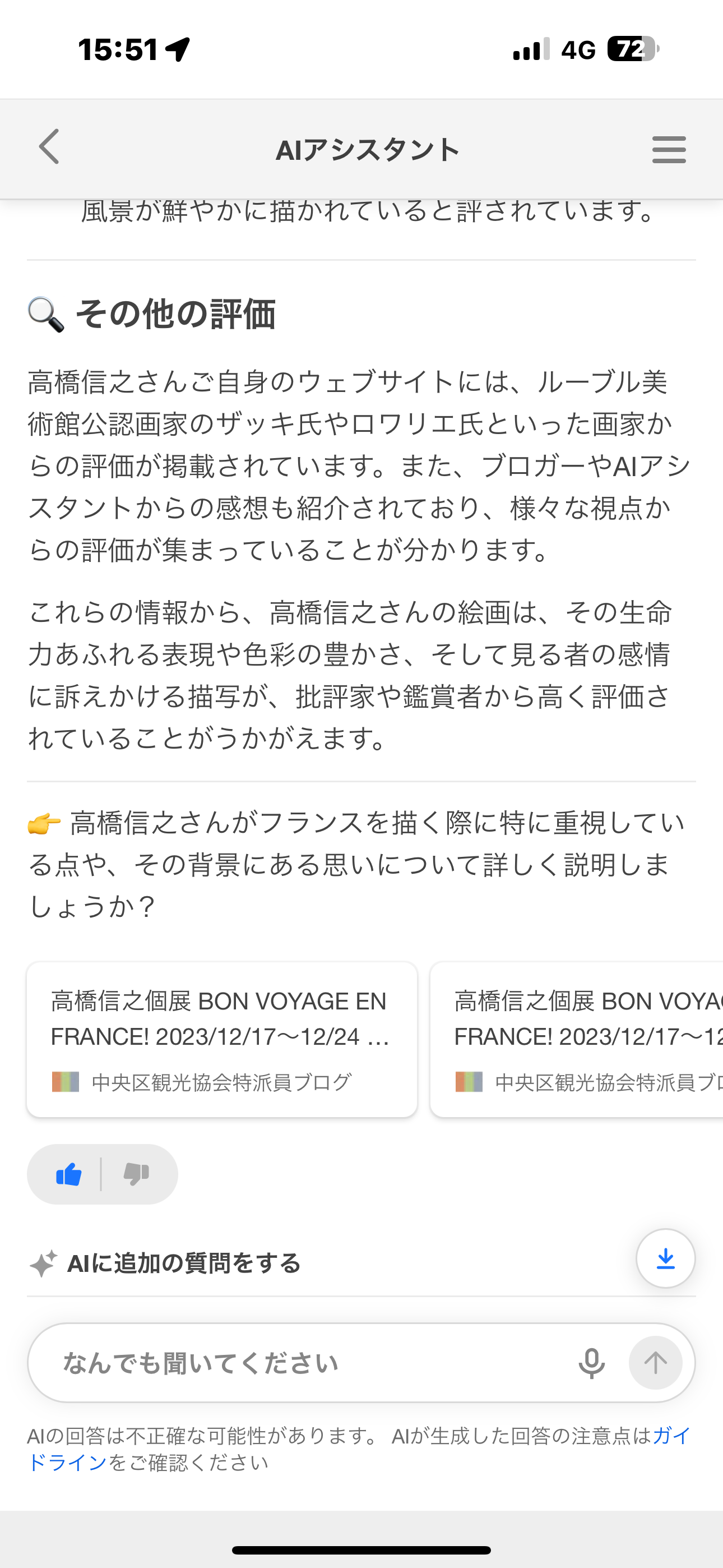Give the AI answer a thumbs down
This screenshot has width=723, height=1568.
coord(136,1174)
